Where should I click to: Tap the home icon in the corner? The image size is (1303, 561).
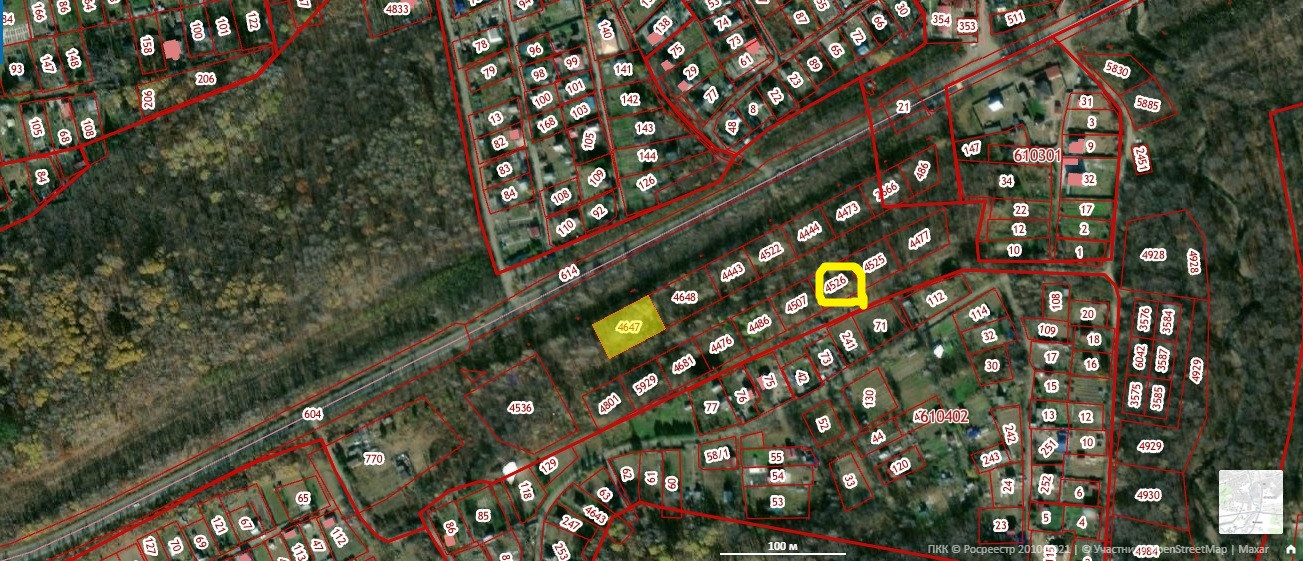pos(1291,550)
